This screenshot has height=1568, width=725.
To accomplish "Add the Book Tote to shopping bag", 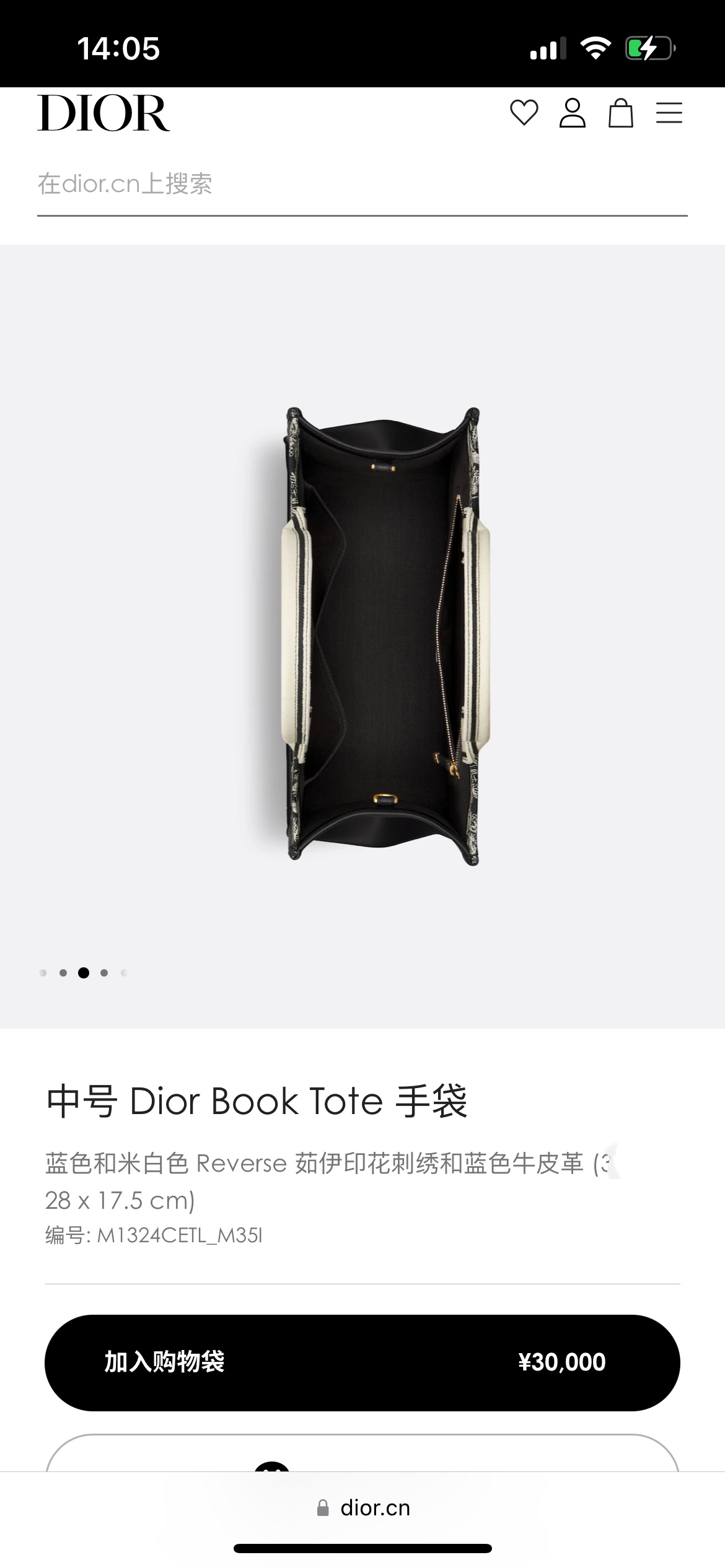I will 362,1362.
